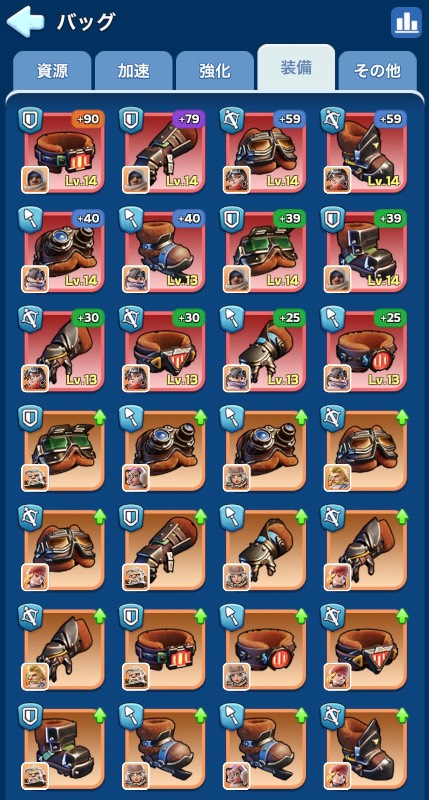The width and height of the screenshot is (429, 800).
Task: Tap the +39 green goggles item
Action: [264, 251]
